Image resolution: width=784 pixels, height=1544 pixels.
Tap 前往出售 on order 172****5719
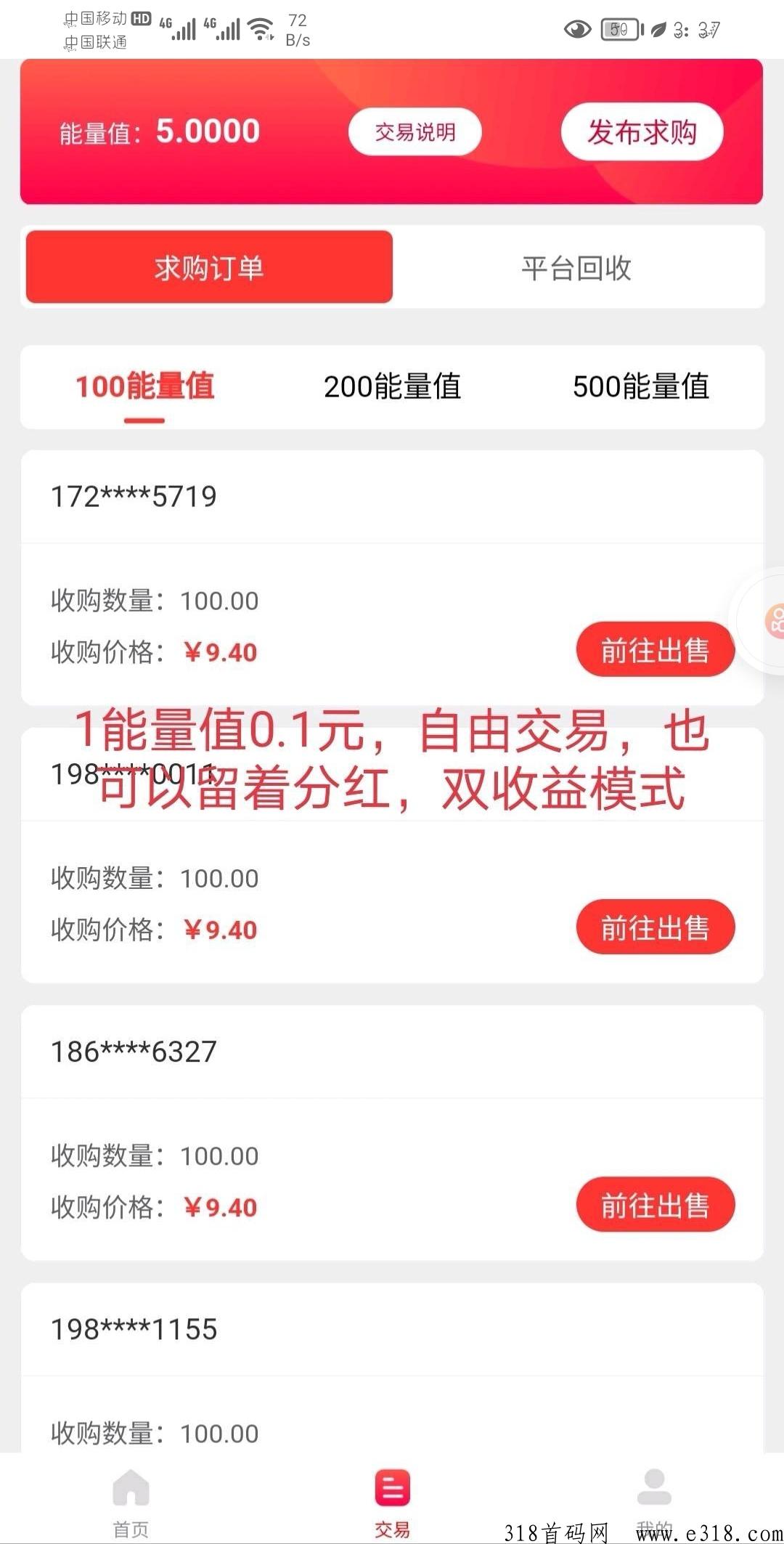click(656, 650)
